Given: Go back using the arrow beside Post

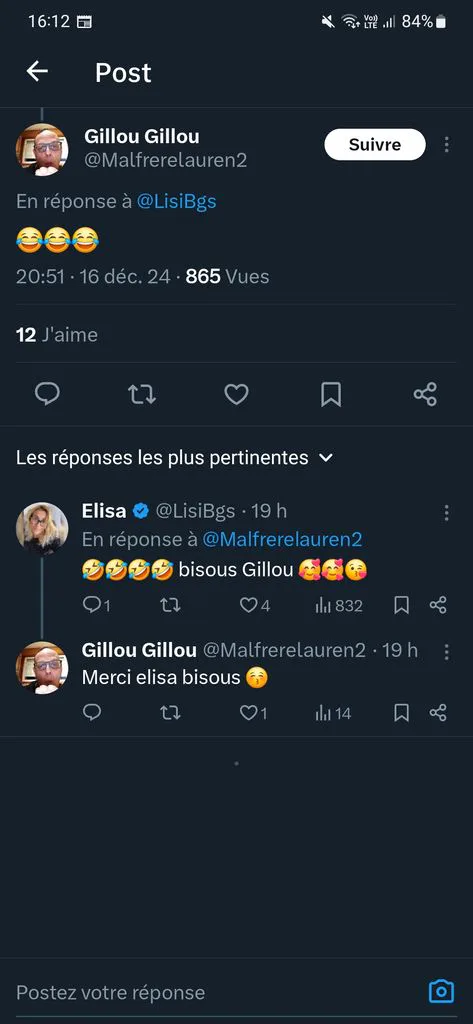Looking at the screenshot, I should tap(37, 71).
